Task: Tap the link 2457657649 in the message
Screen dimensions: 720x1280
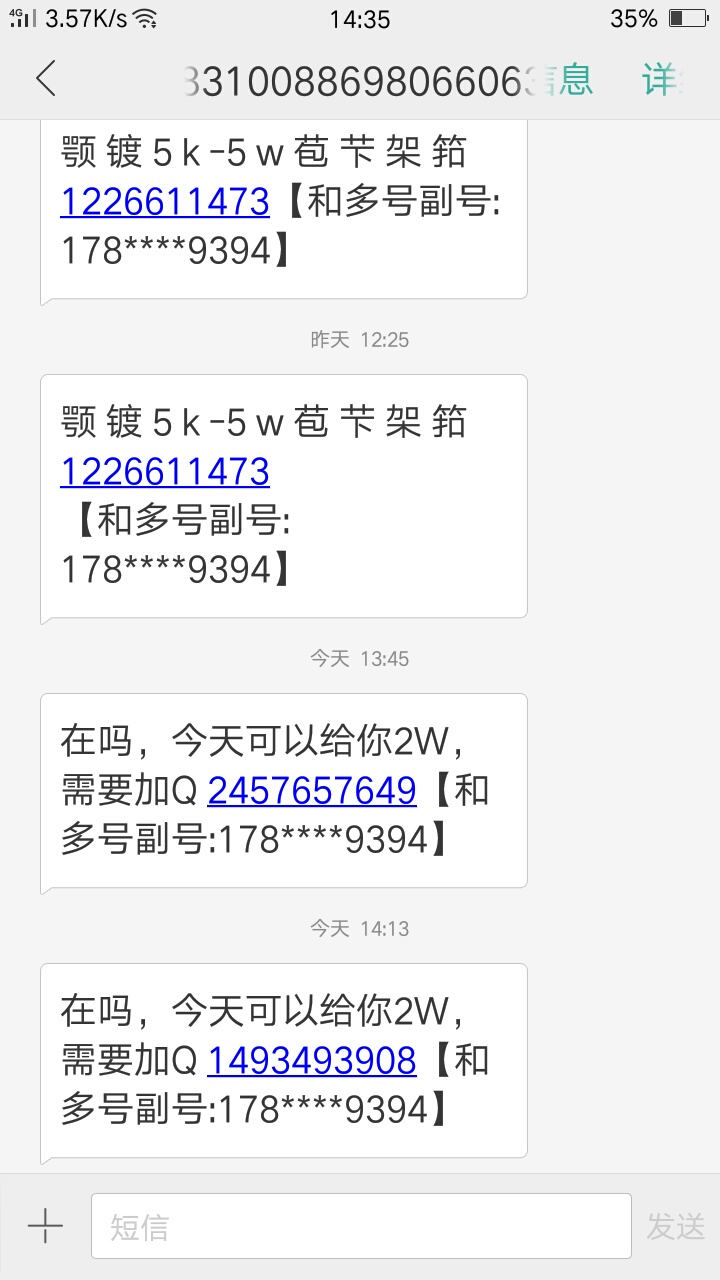Action: coord(312,791)
